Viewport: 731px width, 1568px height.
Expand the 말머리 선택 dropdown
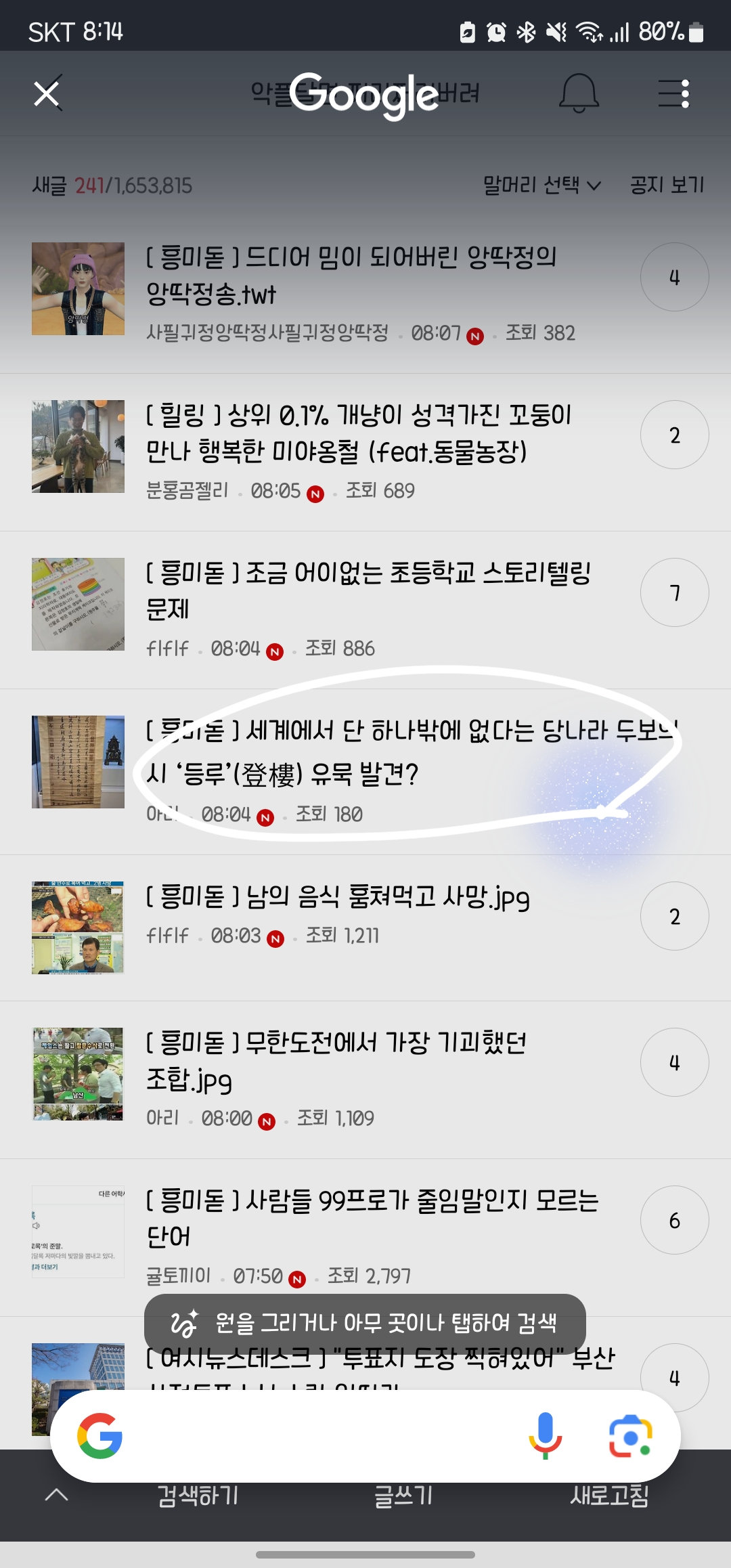[541, 185]
